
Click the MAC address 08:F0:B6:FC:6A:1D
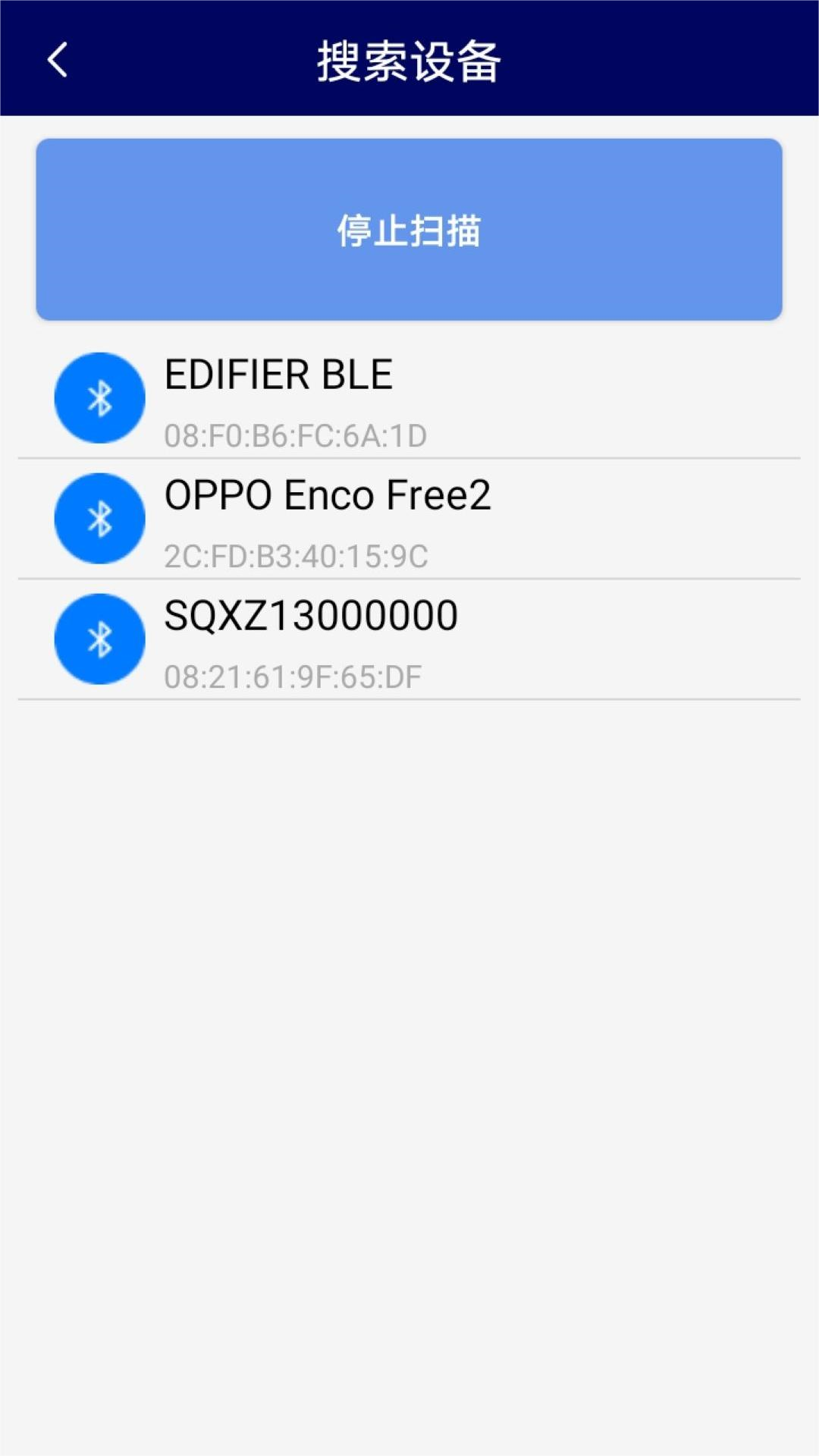click(x=296, y=436)
